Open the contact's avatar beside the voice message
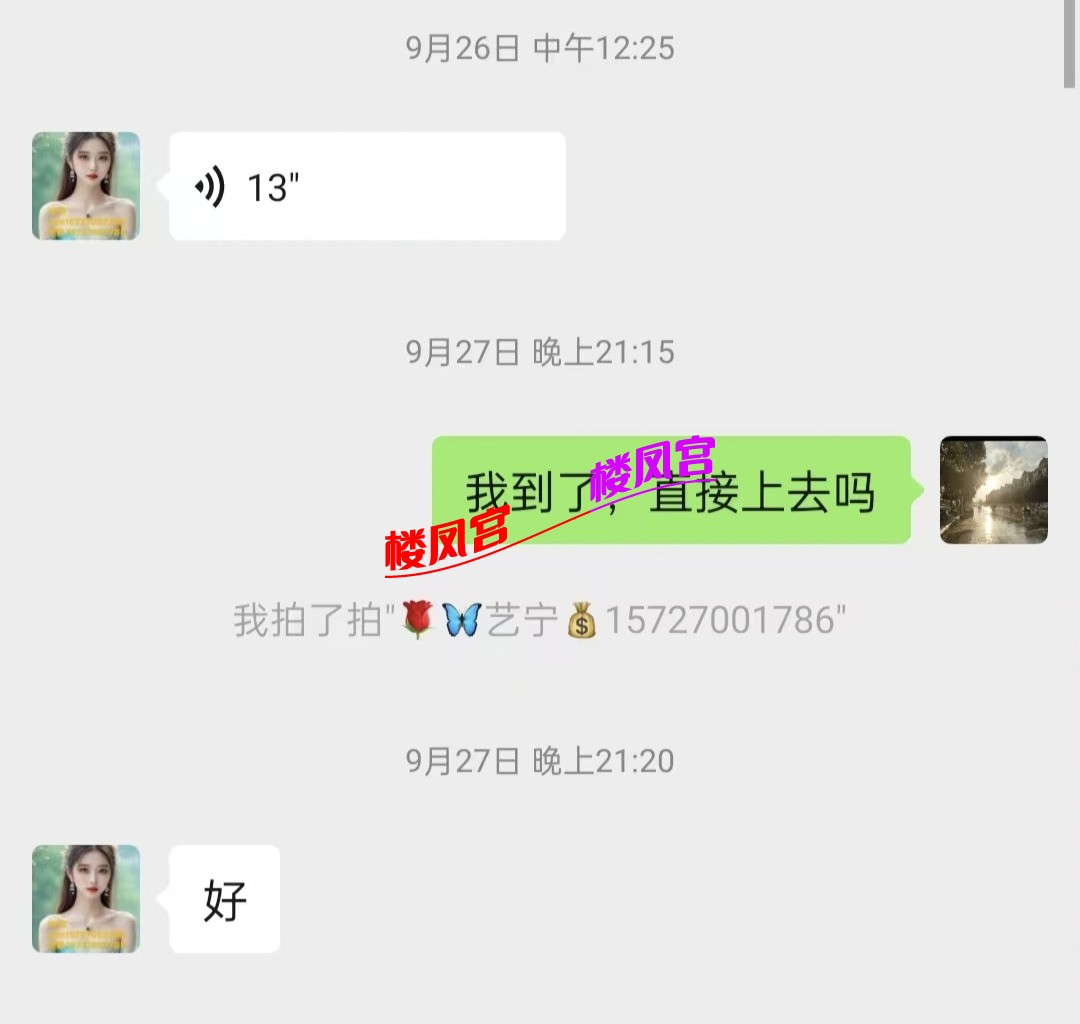1080x1024 pixels. tap(86, 186)
